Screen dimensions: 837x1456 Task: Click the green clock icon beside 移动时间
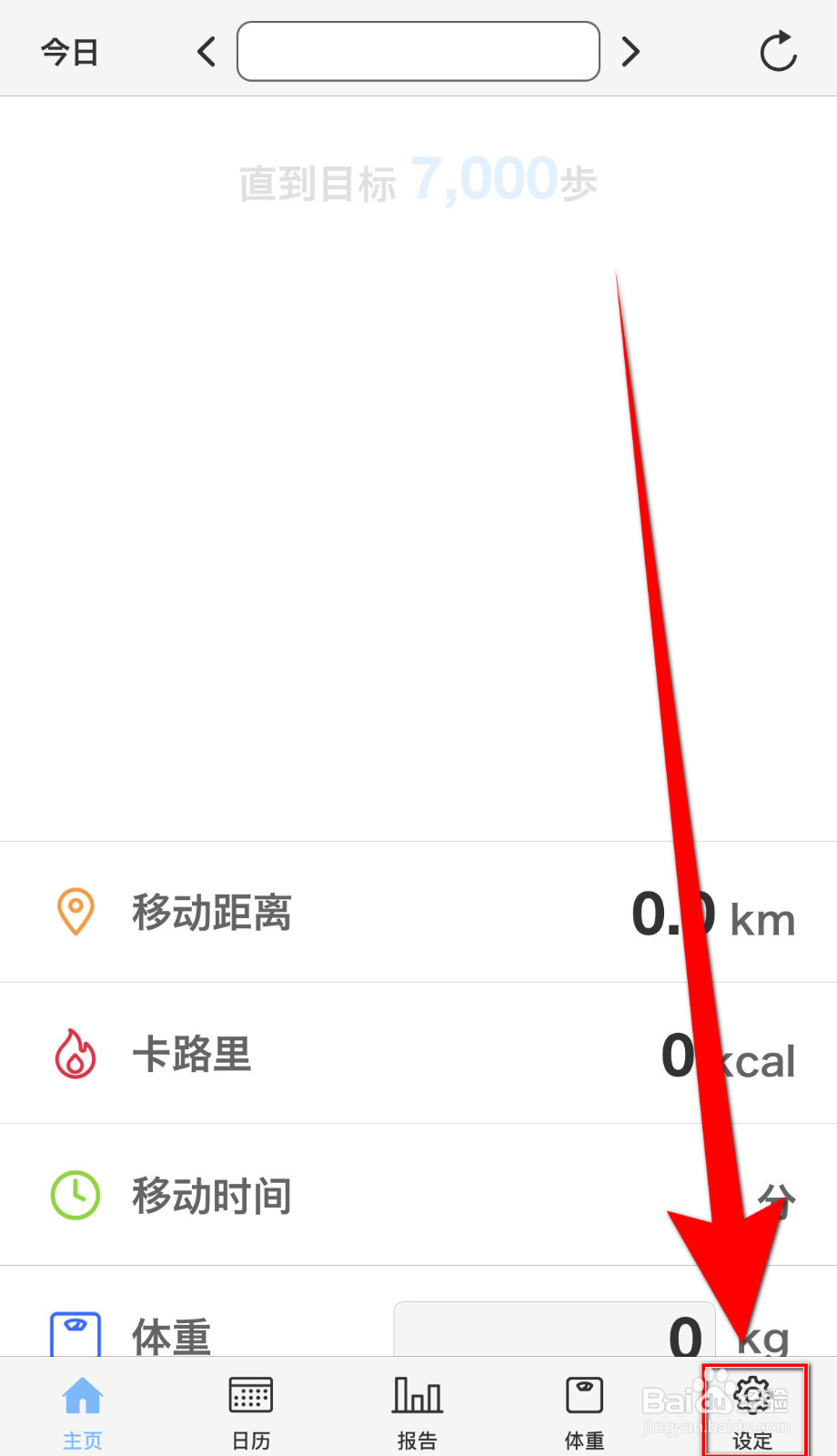click(x=75, y=1195)
